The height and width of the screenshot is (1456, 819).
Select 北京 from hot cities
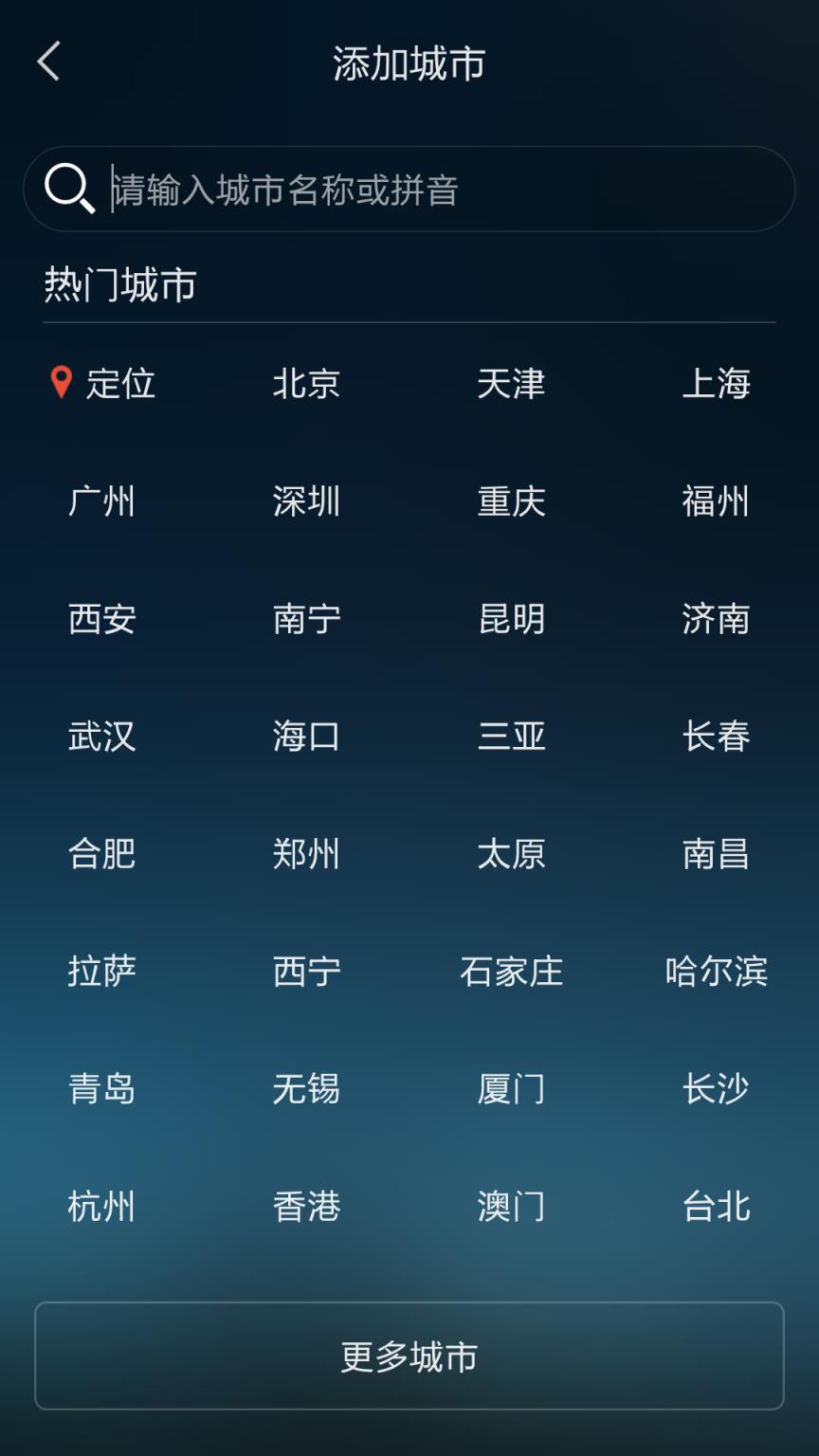[306, 383]
